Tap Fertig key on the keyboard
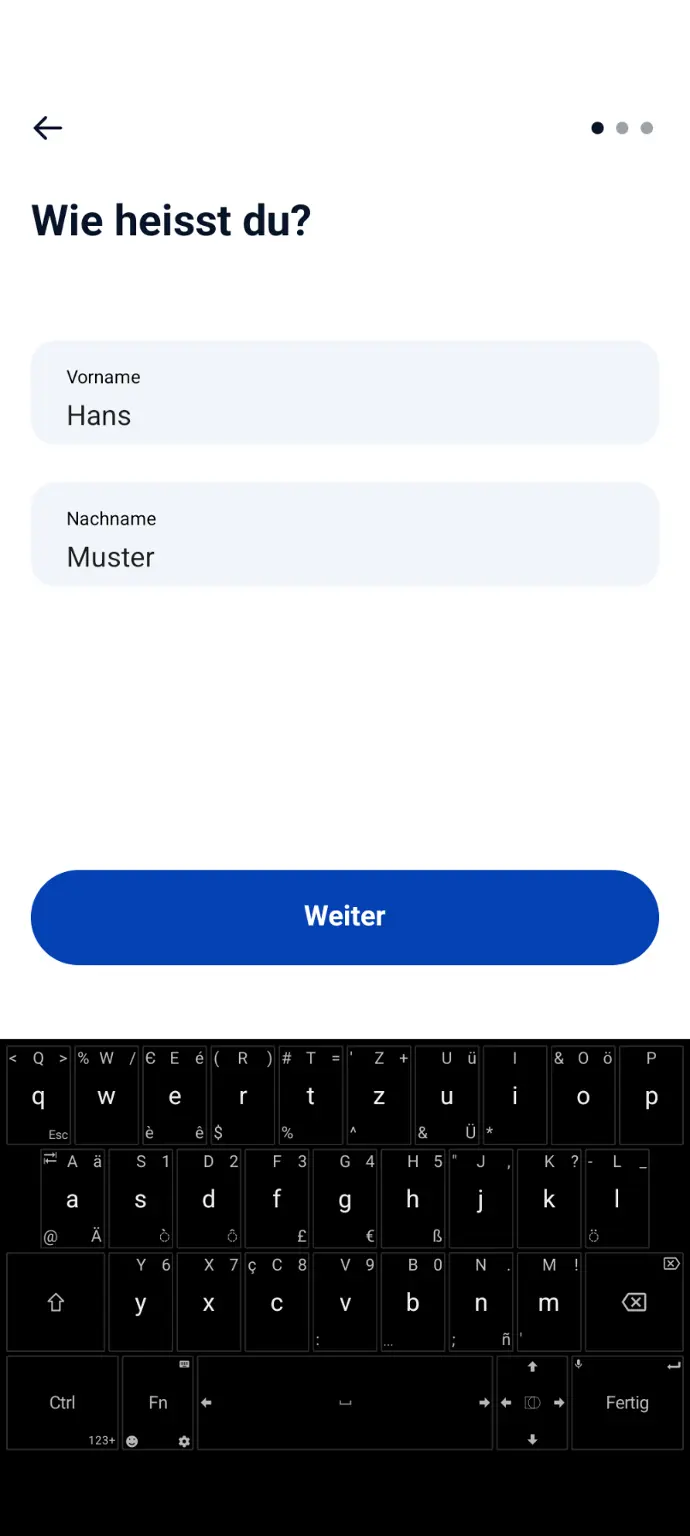This screenshot has width=690, height=1536. (x=627, y=1403)
